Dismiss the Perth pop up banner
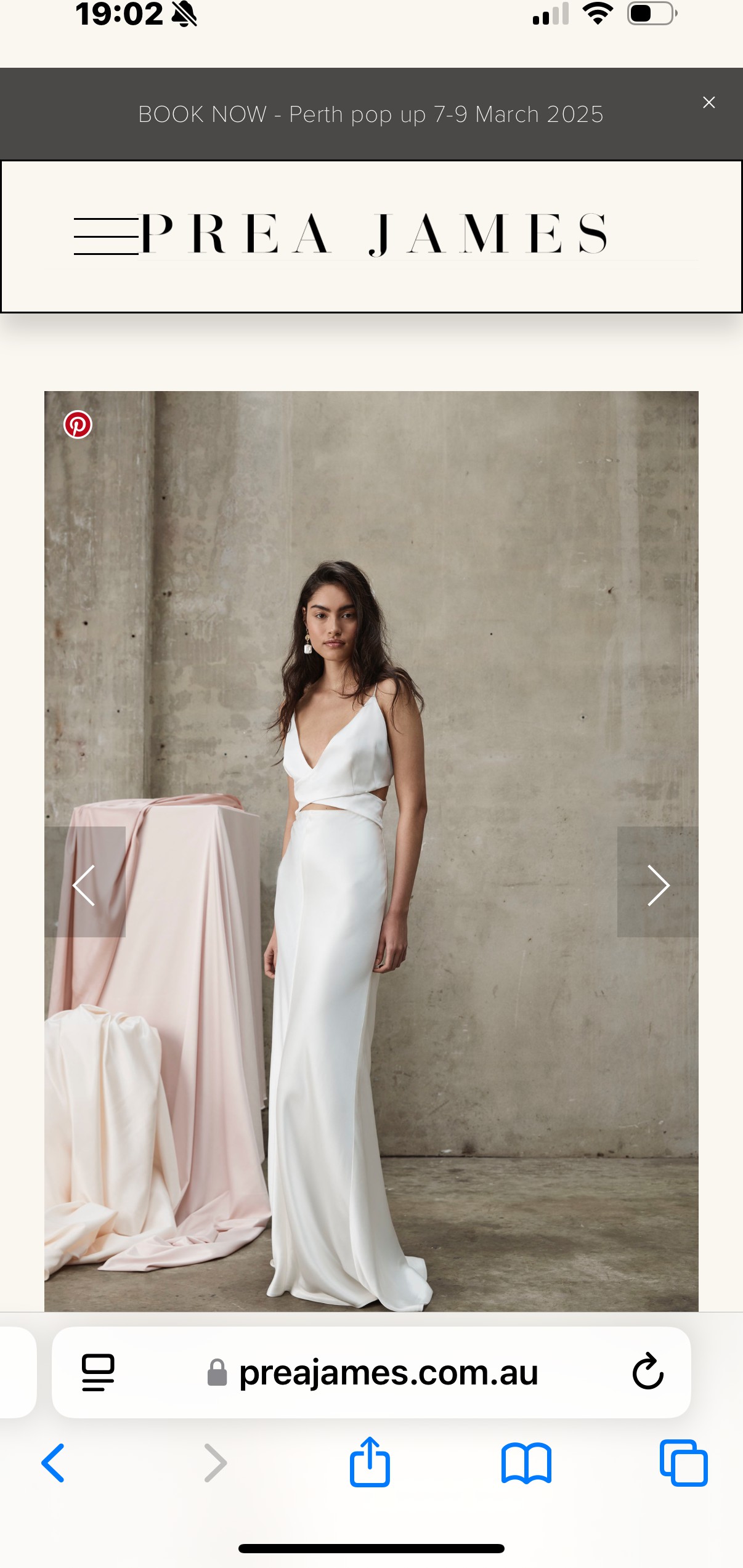Screen dimensions: 743x1568 coord(708,102)
